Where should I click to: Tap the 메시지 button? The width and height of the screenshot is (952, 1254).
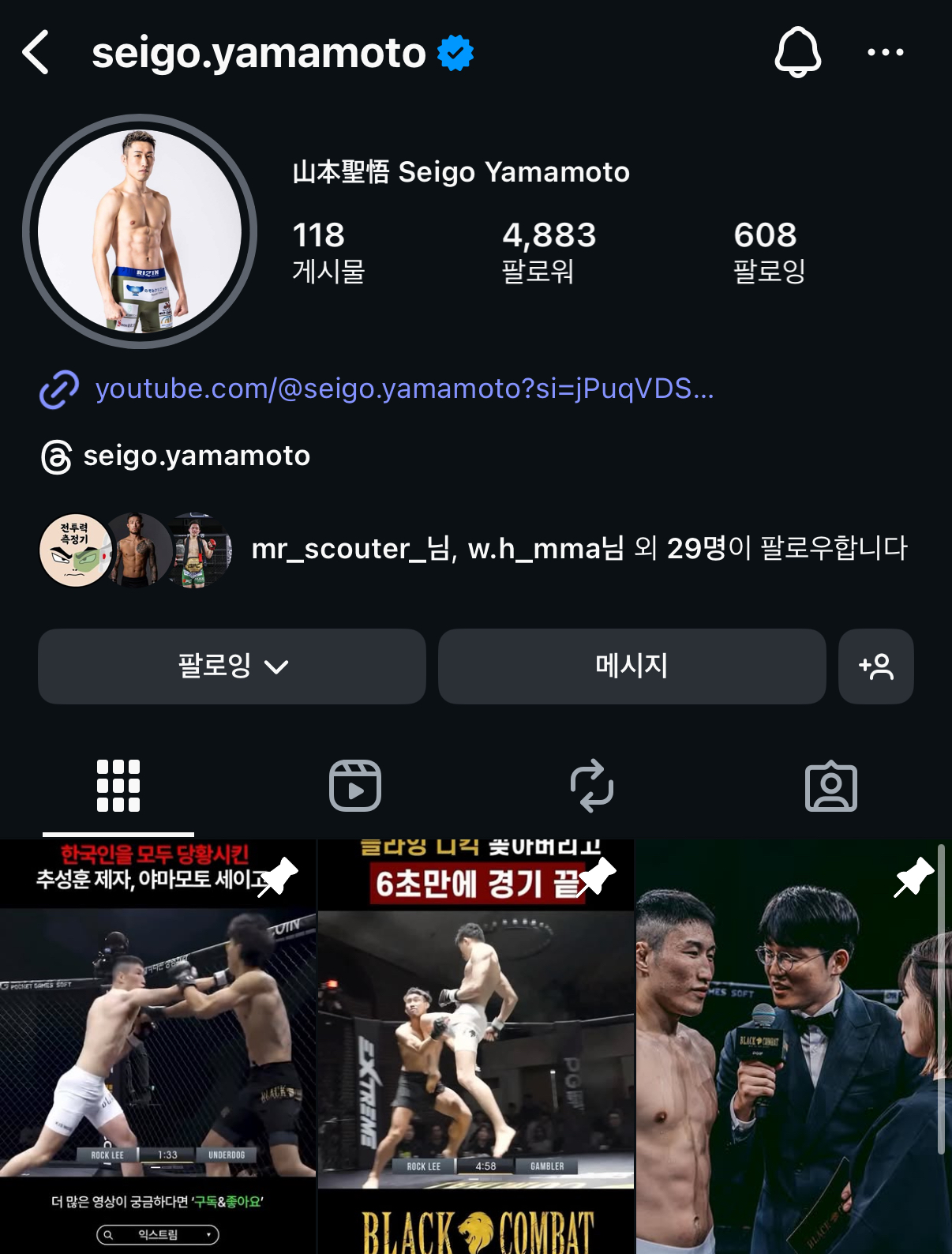click(x=632, y=666)
